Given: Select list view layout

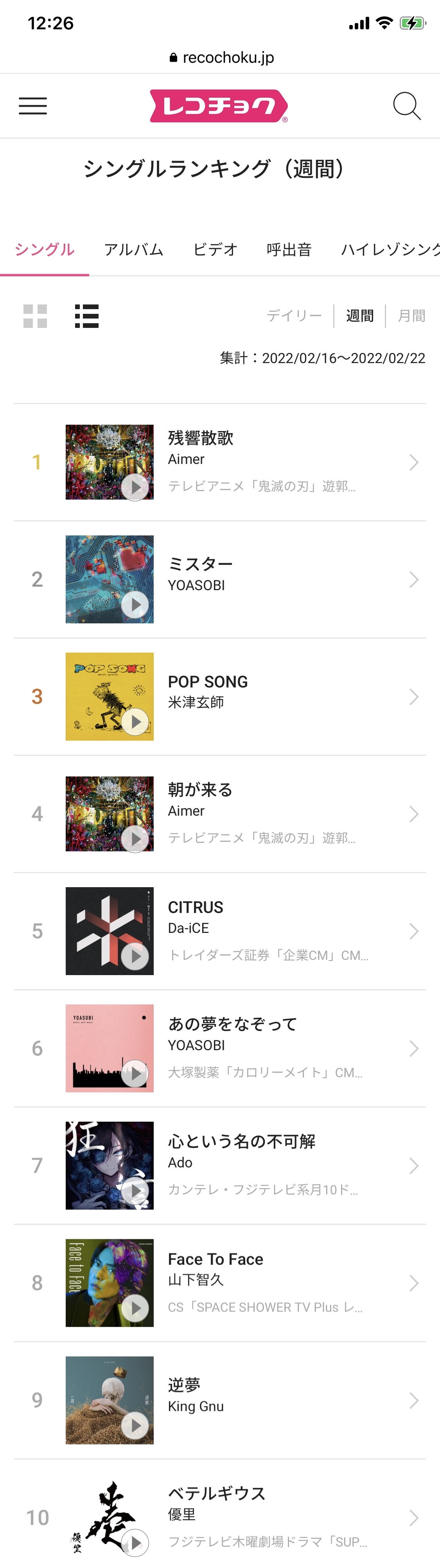Looking at the screenshot, I should pos(86,316).
